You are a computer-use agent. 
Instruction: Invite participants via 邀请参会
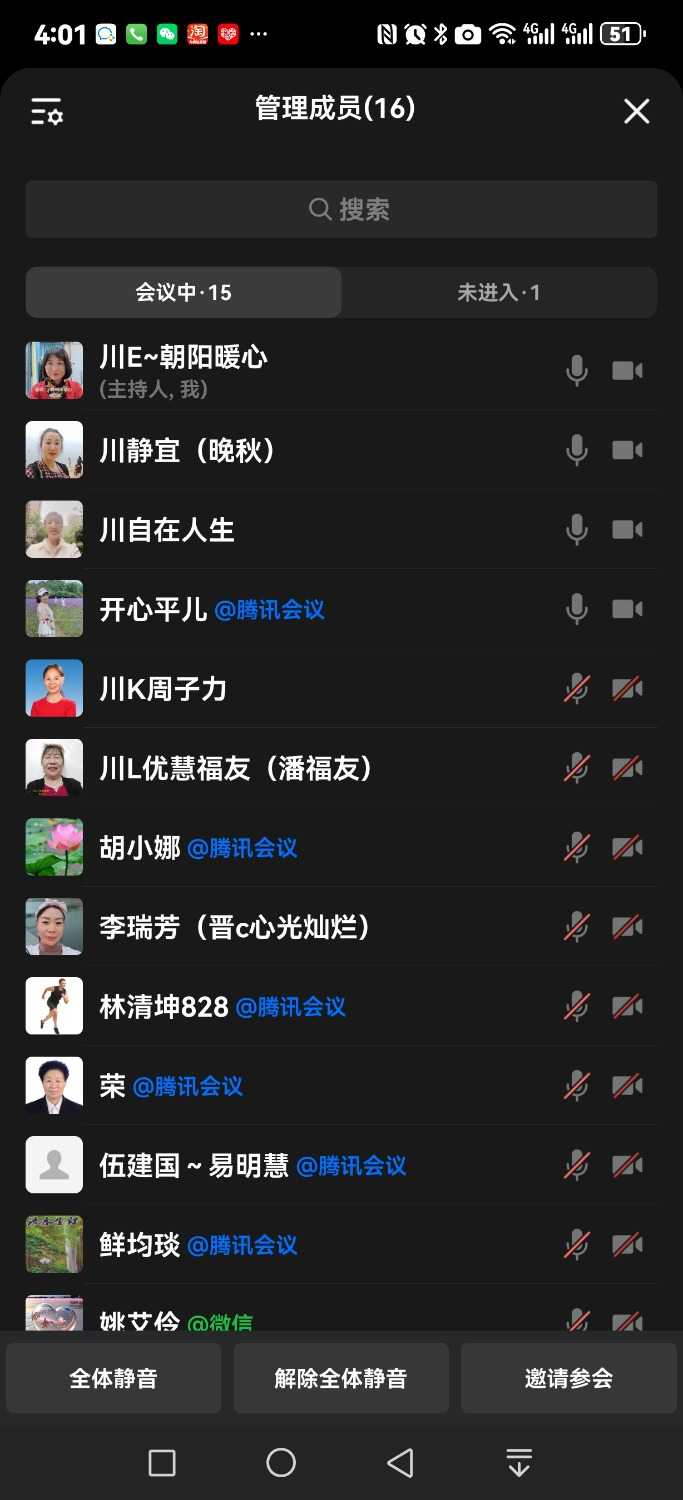point(568,1378)
